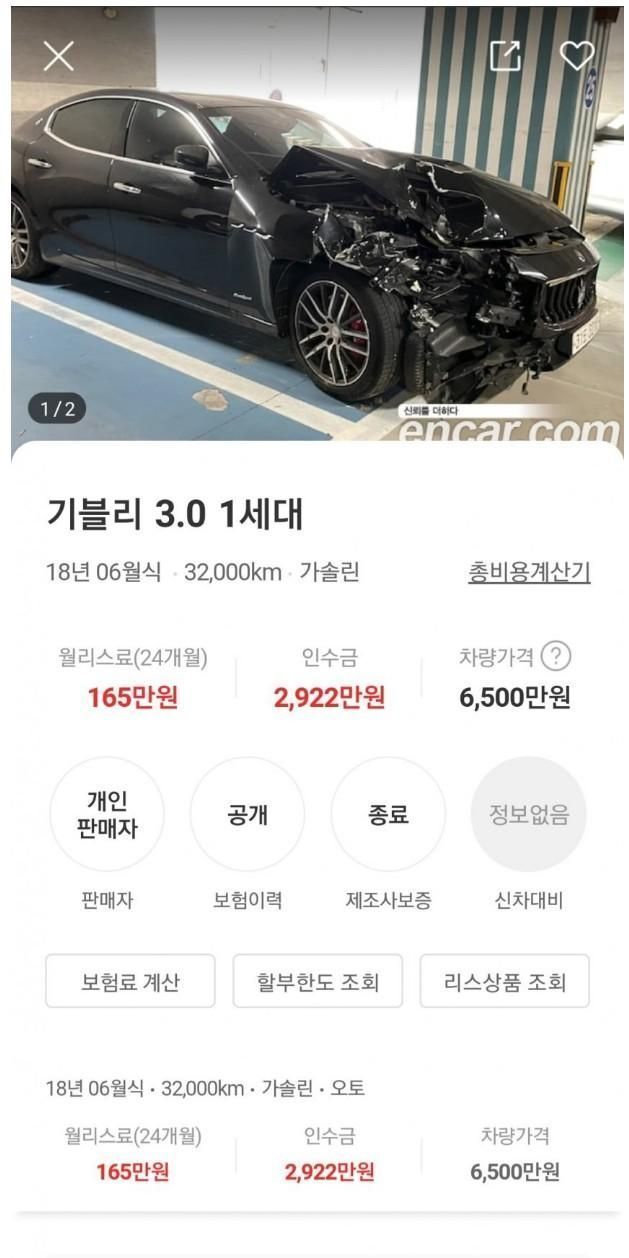Open 리스상품 조회
This screenshot has width=629, height=1258.
click(x=505, y=981)
